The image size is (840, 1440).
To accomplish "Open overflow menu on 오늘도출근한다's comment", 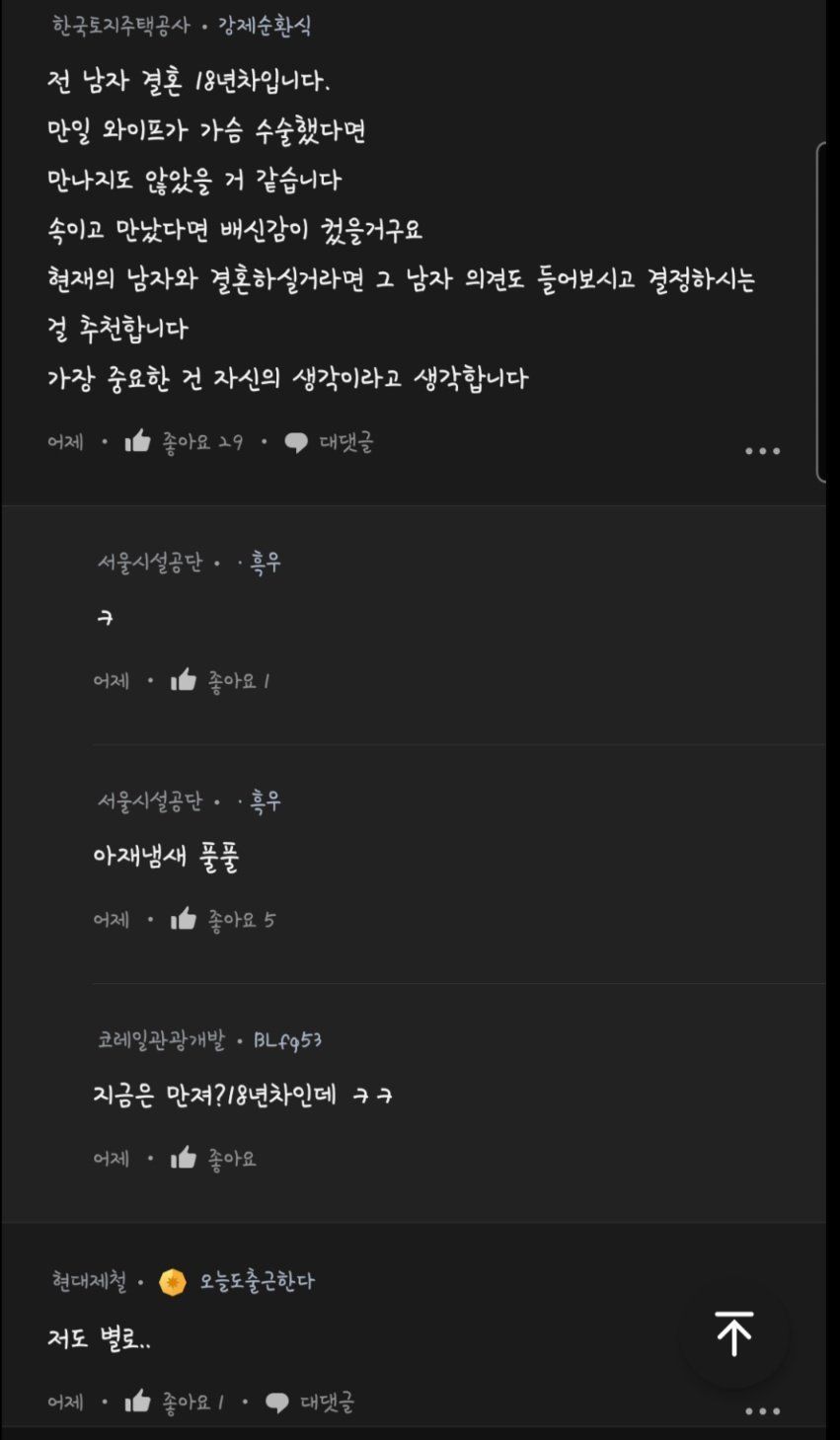I will [762, 1411].
